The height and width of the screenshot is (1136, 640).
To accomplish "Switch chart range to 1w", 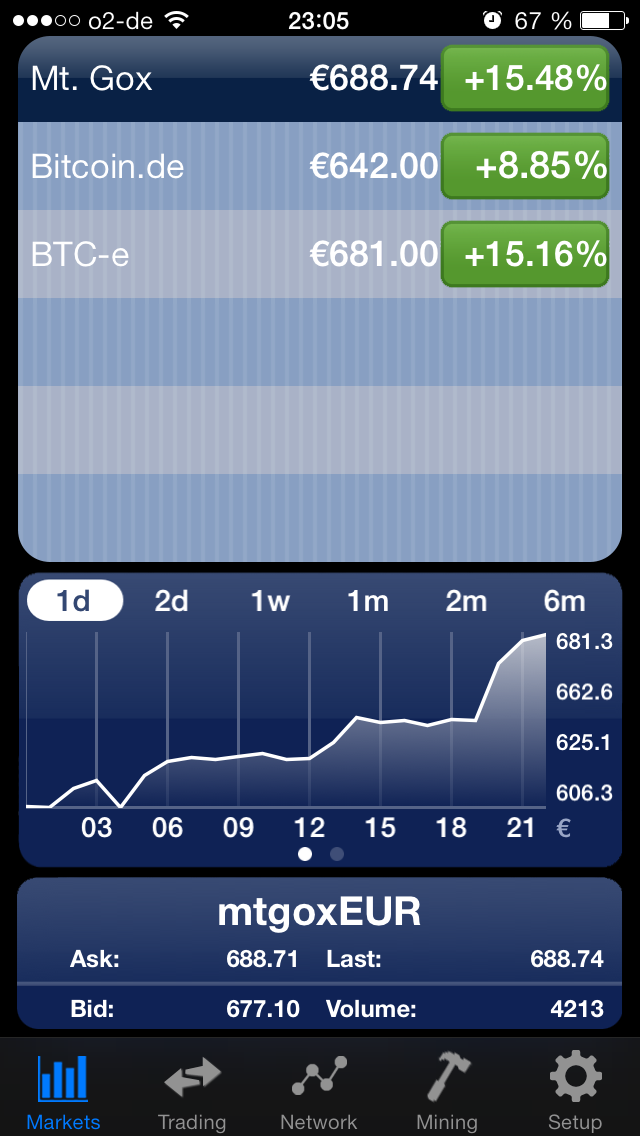I will 270,601.
